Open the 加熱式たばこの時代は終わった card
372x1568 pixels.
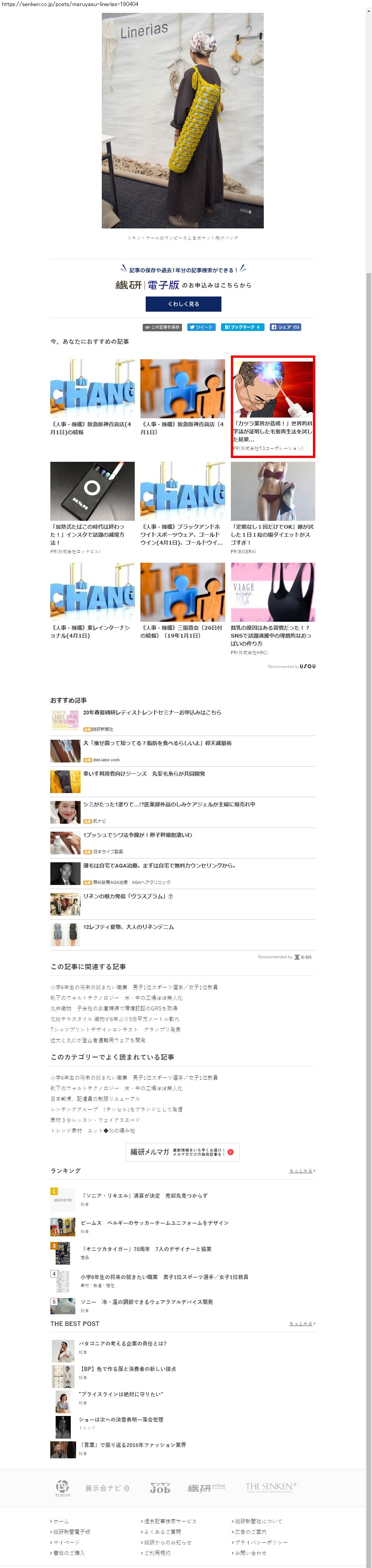point(92,508)
